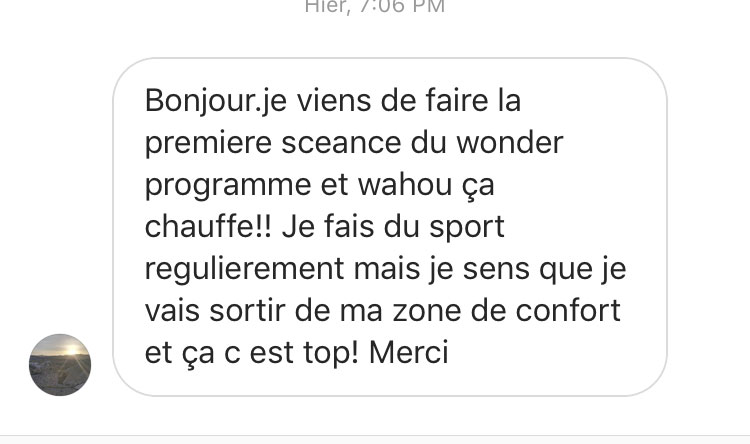The width and height of the screenshot is (750, 444).
Task: Open the sender's profile picture avatar
Action: 60,365
